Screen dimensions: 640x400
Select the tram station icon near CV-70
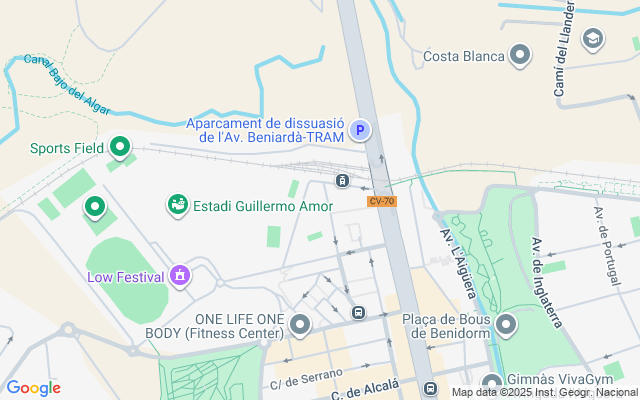[x=342, y=181]
